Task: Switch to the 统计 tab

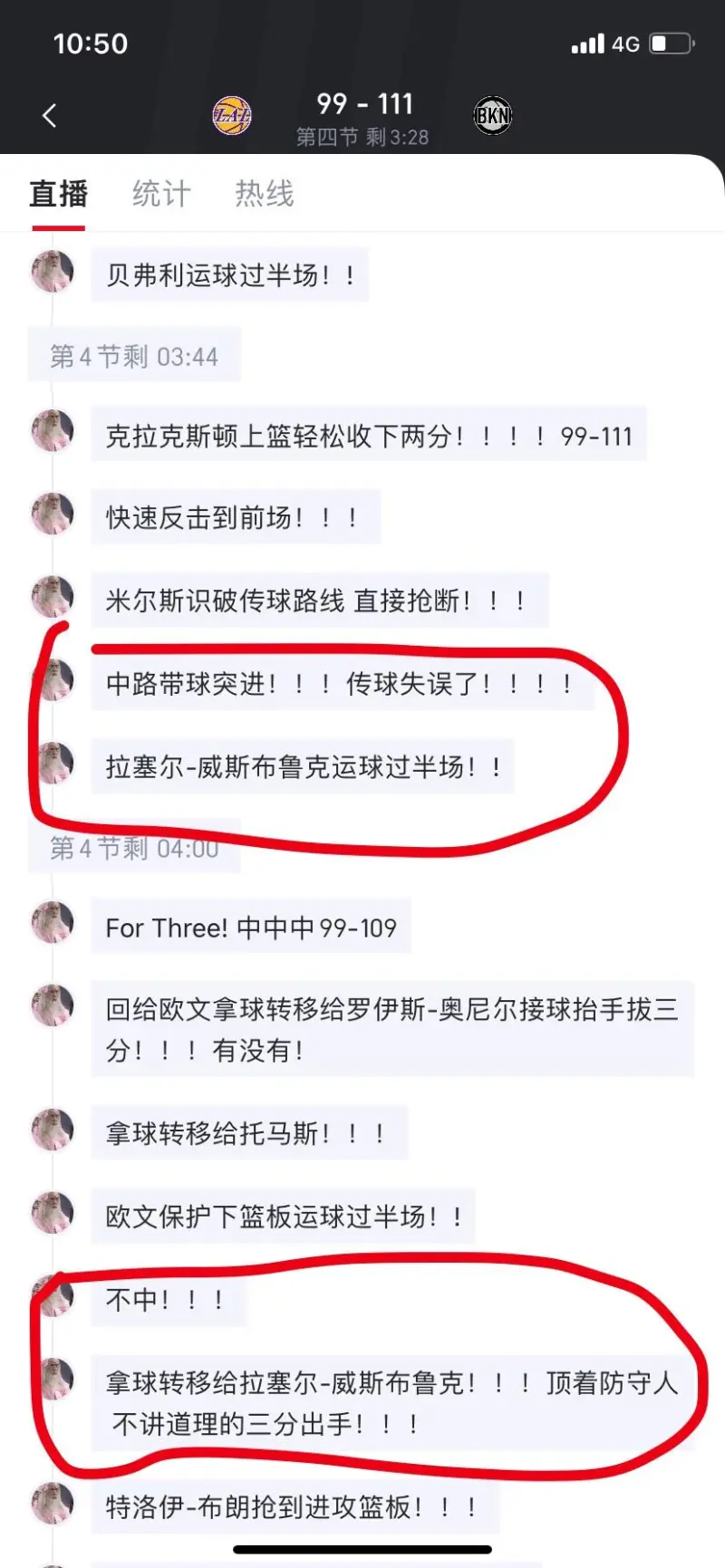Action: tap(161, 194)
